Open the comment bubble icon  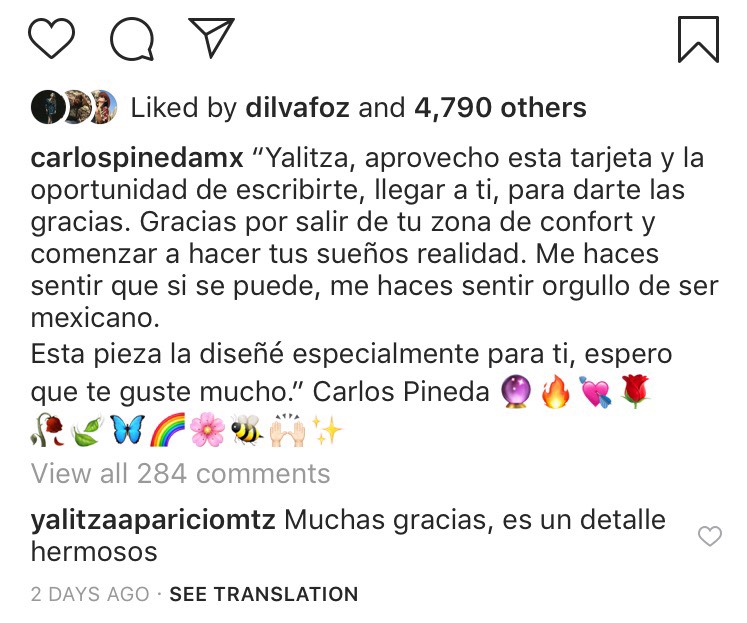(x=132, y=39)
